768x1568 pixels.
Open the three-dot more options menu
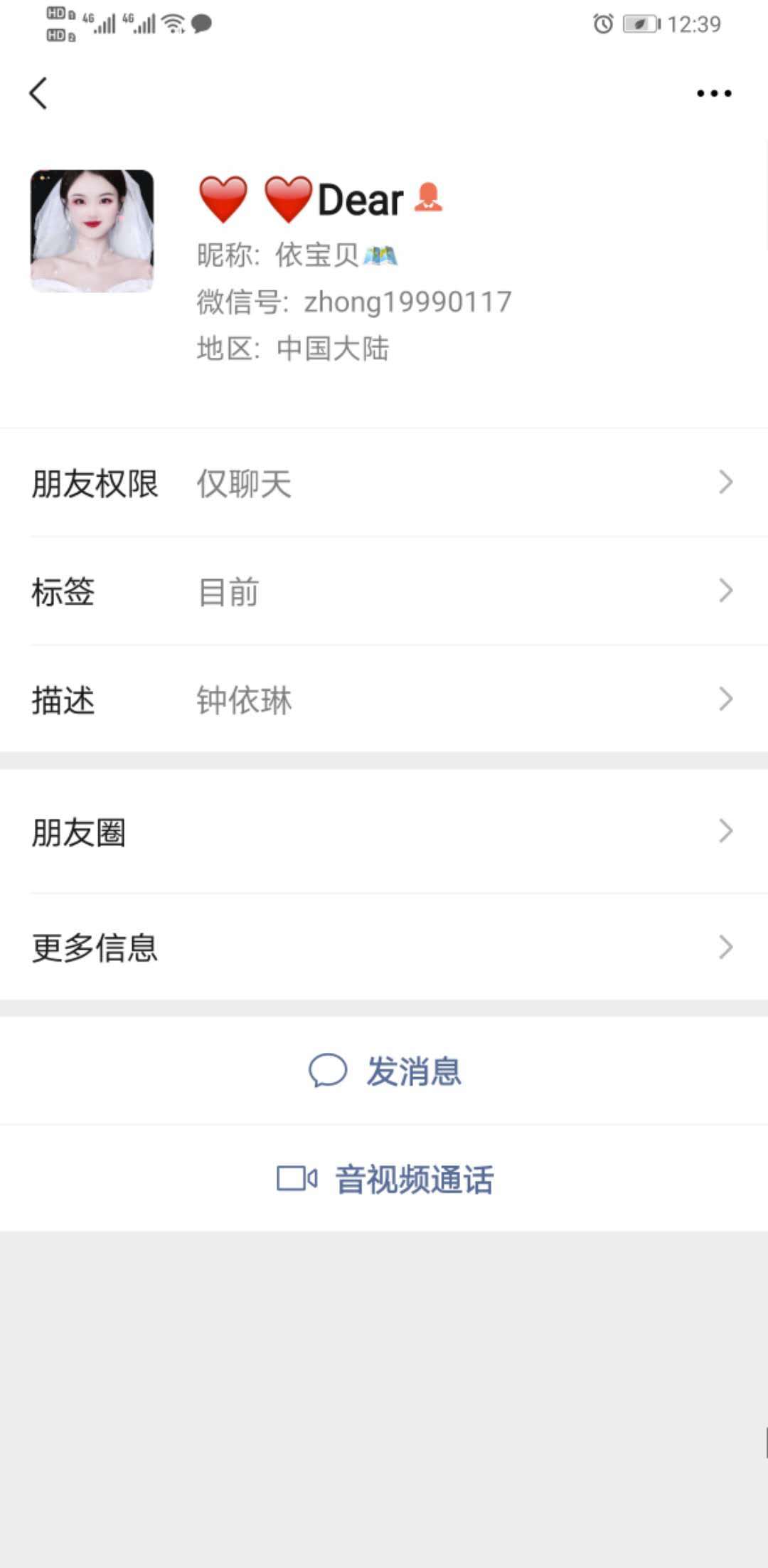713,93
